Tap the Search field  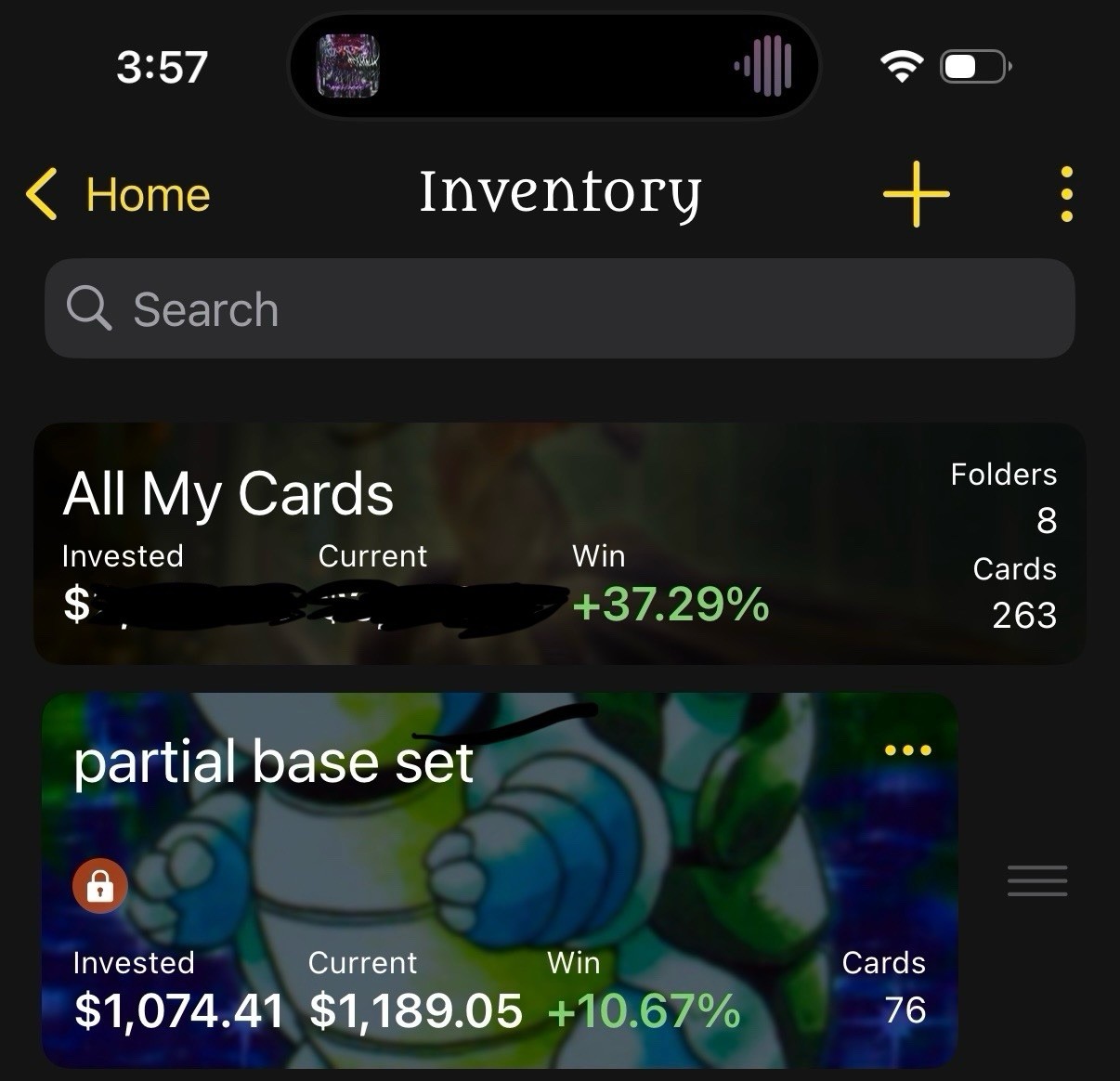[559, 309]
